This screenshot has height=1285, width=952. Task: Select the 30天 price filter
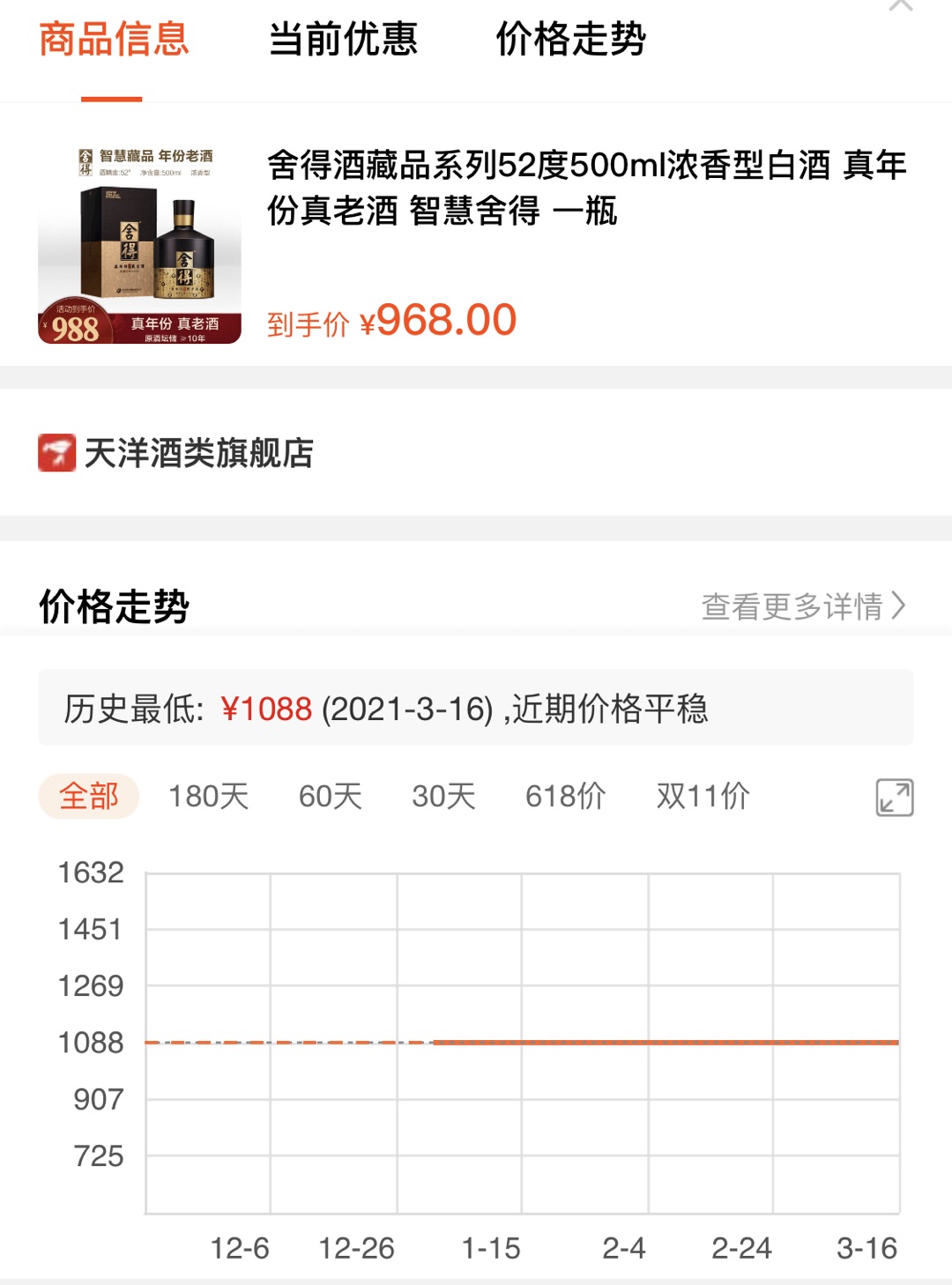point(446,795)
